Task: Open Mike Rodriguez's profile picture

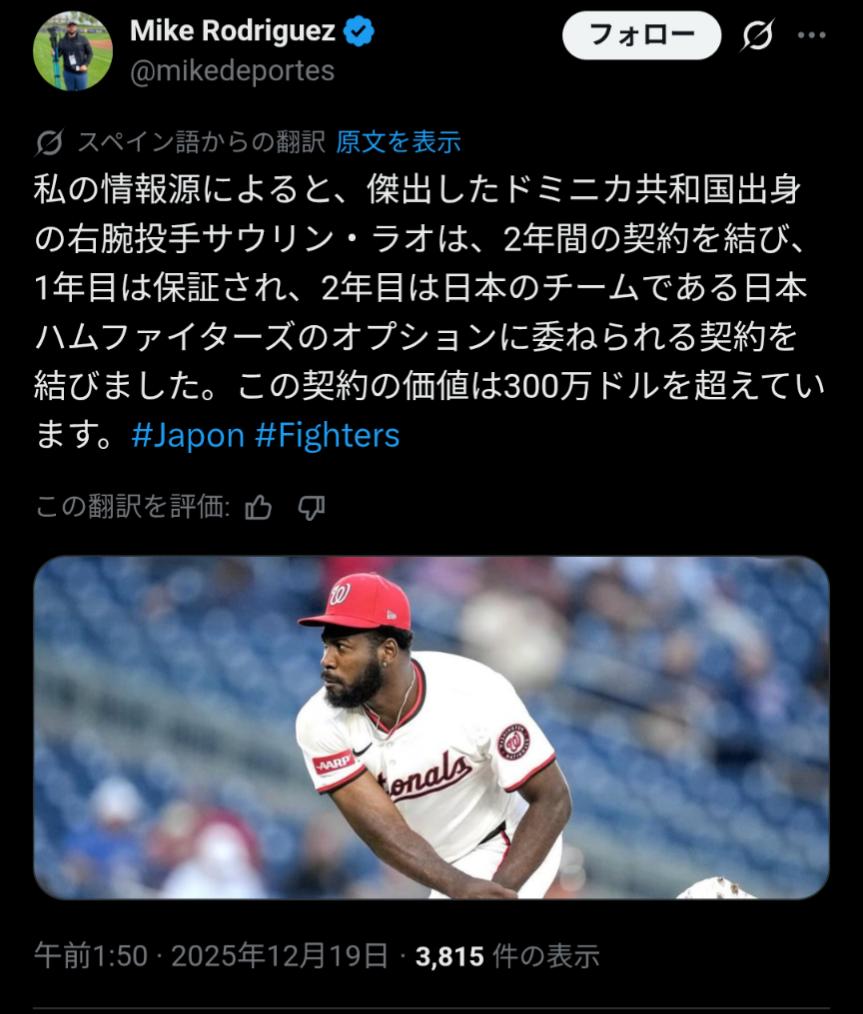Action: (72, 51)
